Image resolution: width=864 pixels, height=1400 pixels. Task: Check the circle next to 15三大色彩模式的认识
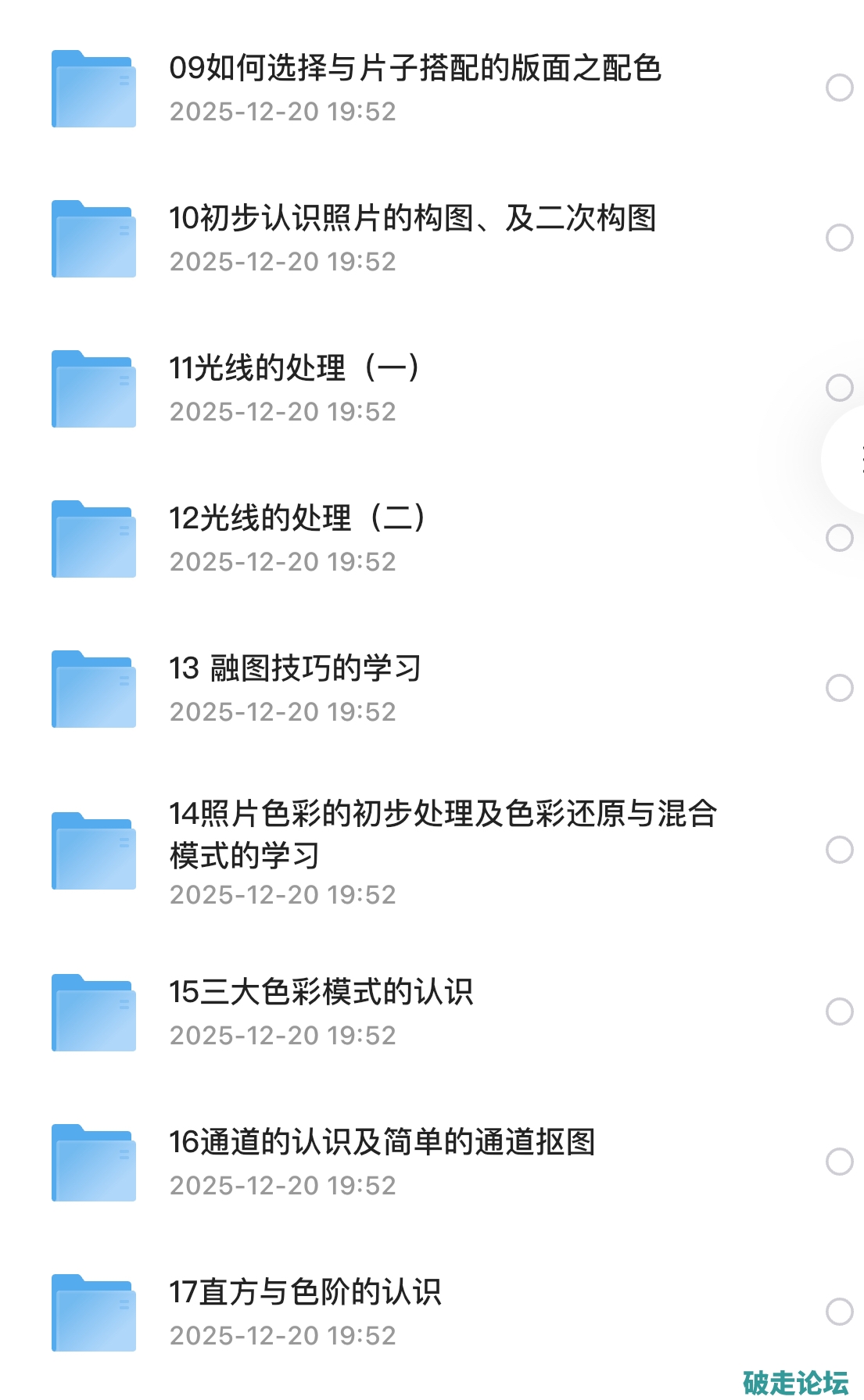839,1012
